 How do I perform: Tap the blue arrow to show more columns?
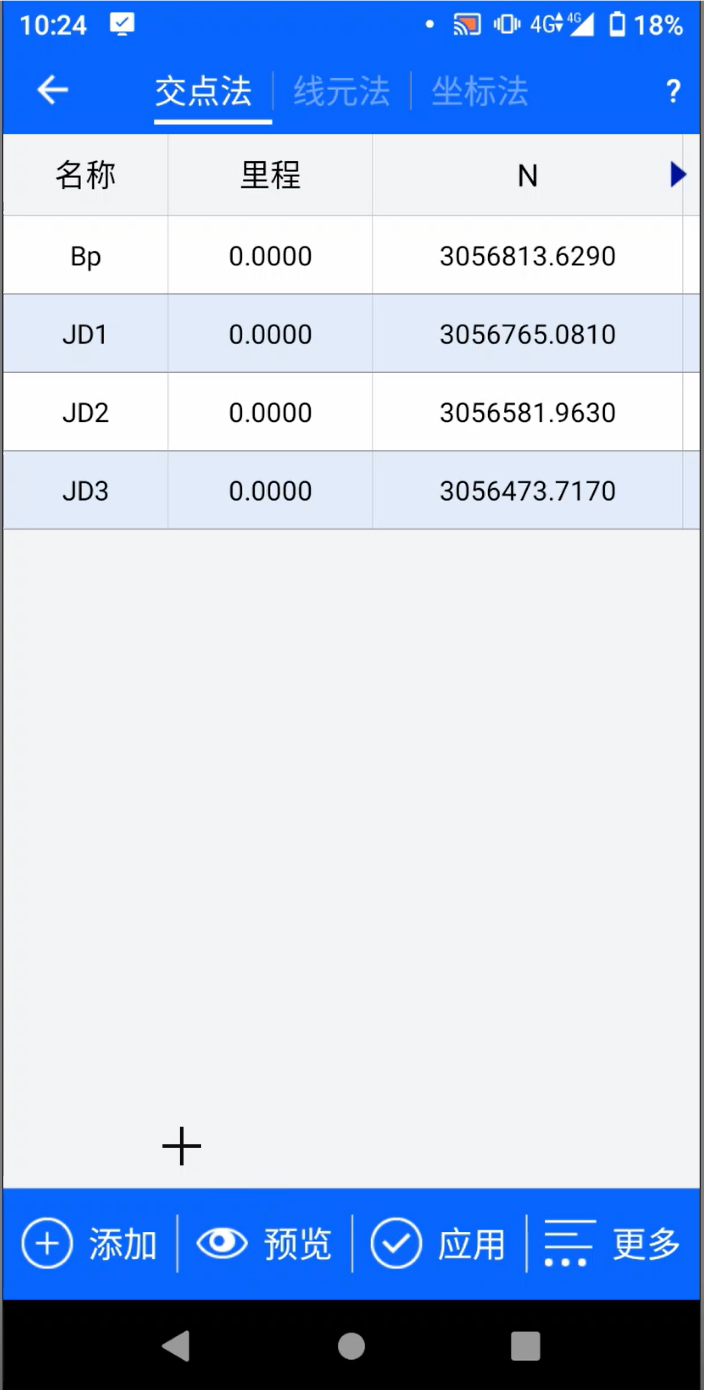coord(678,175)
